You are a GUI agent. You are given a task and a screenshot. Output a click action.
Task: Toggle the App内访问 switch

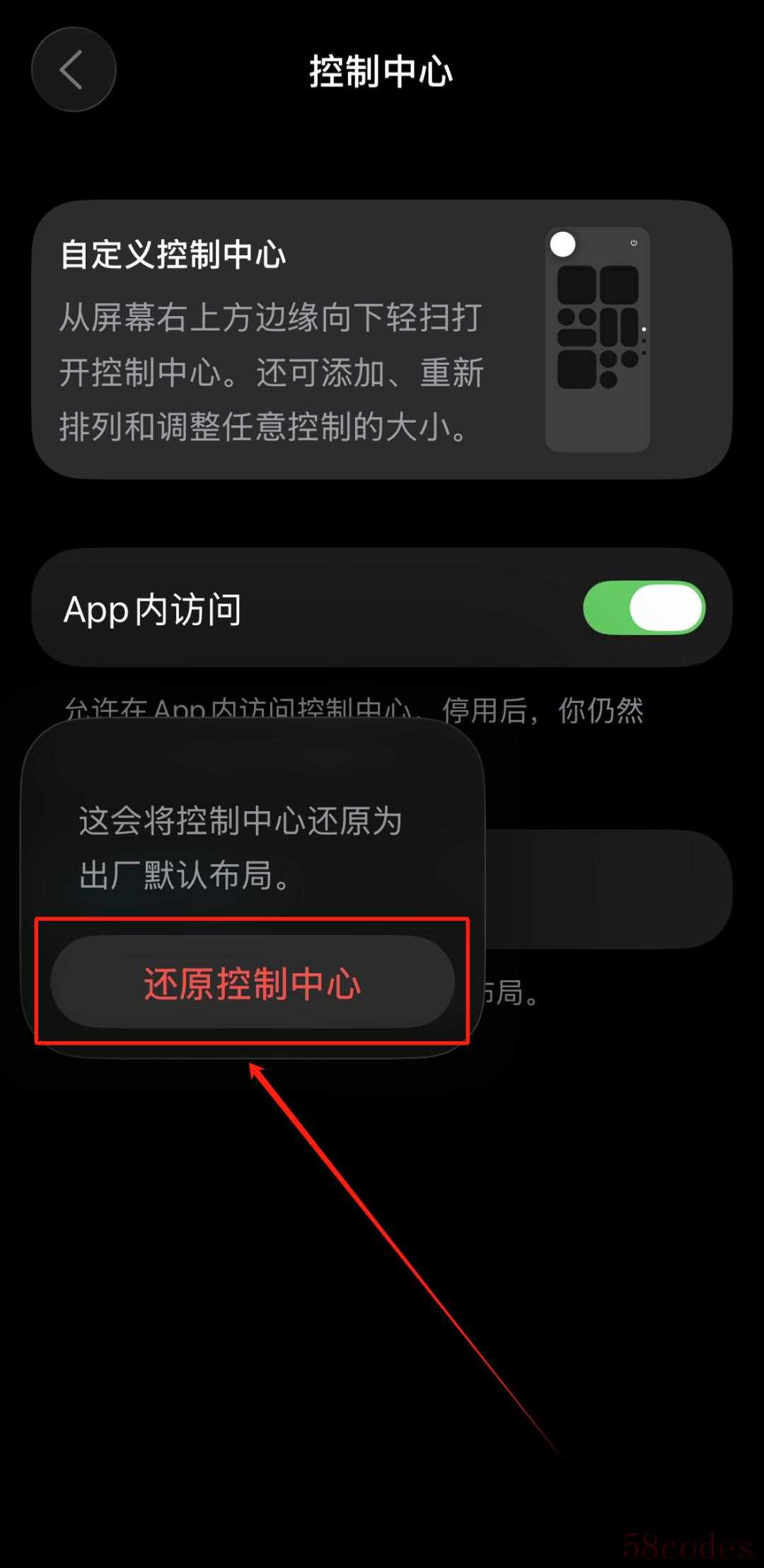point(643,608)
